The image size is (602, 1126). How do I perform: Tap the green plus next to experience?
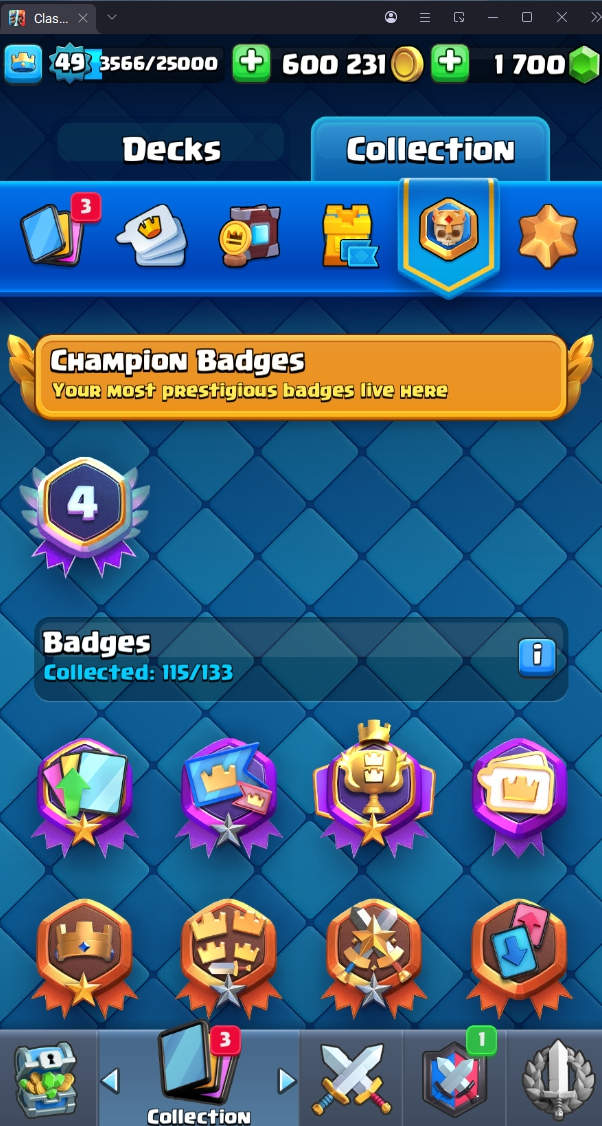[251, 64]
